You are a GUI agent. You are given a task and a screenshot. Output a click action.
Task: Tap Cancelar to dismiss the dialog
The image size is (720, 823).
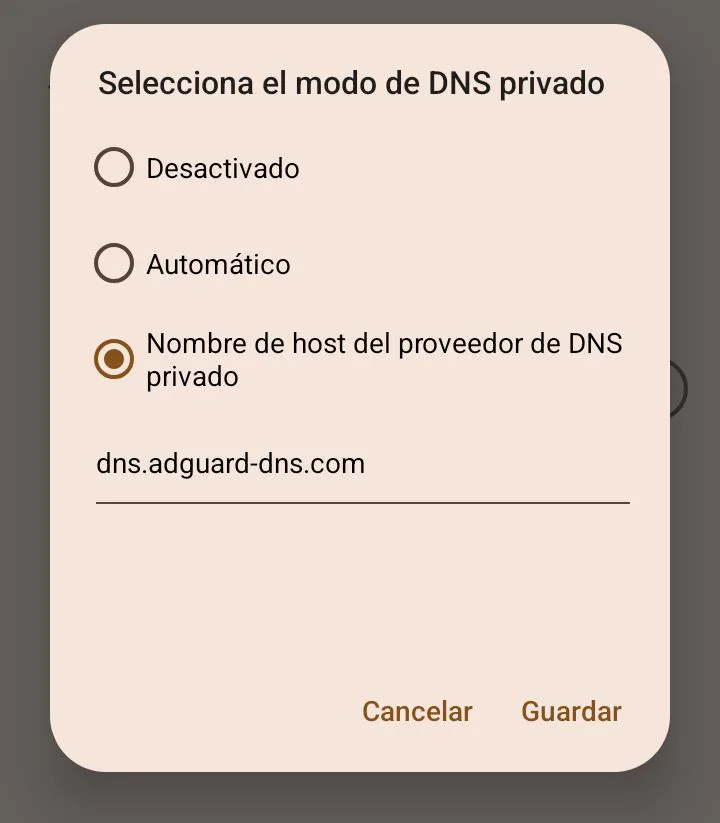[x=417, y=712]
